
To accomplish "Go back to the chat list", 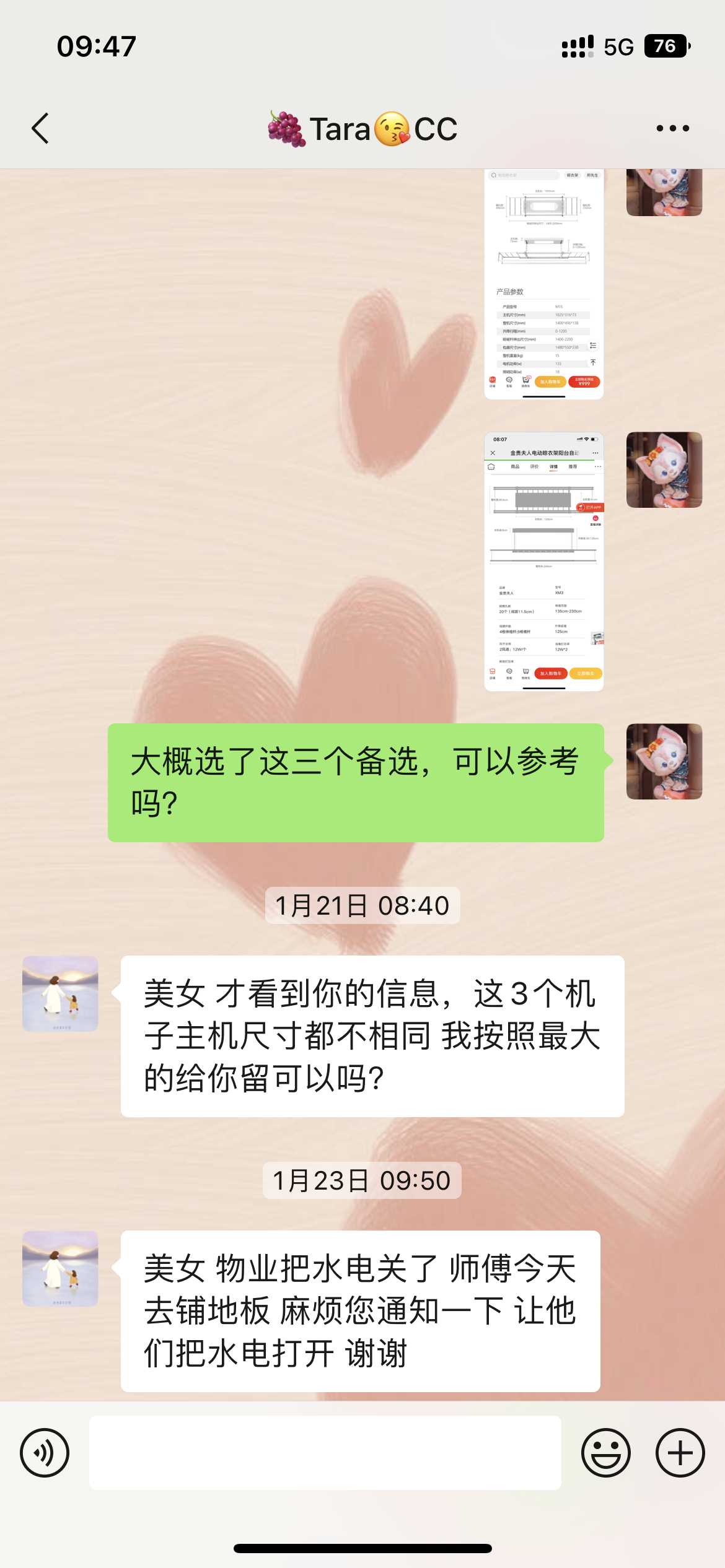I will [40, 129].
